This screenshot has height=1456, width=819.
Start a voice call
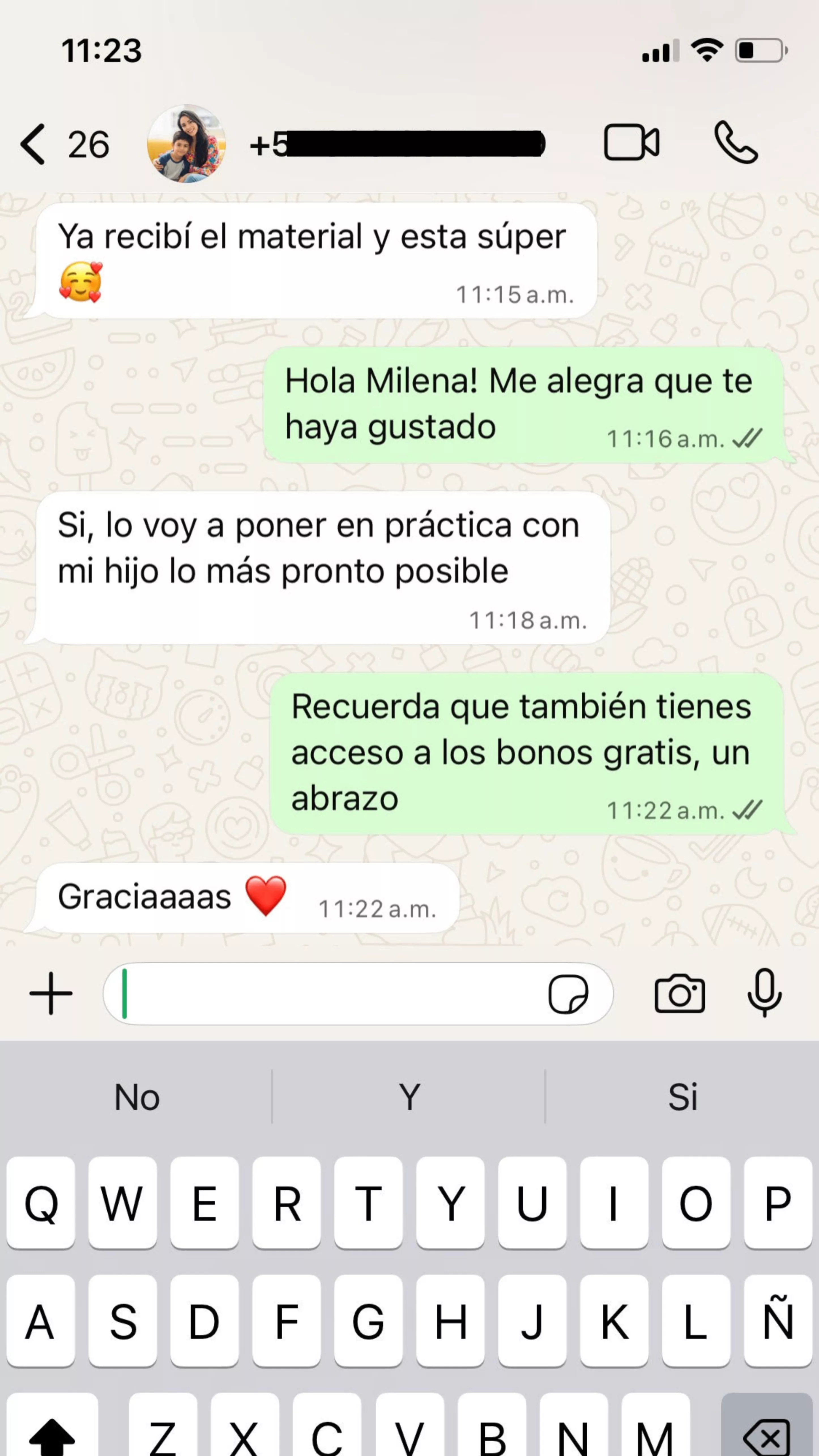click(735, 142)
